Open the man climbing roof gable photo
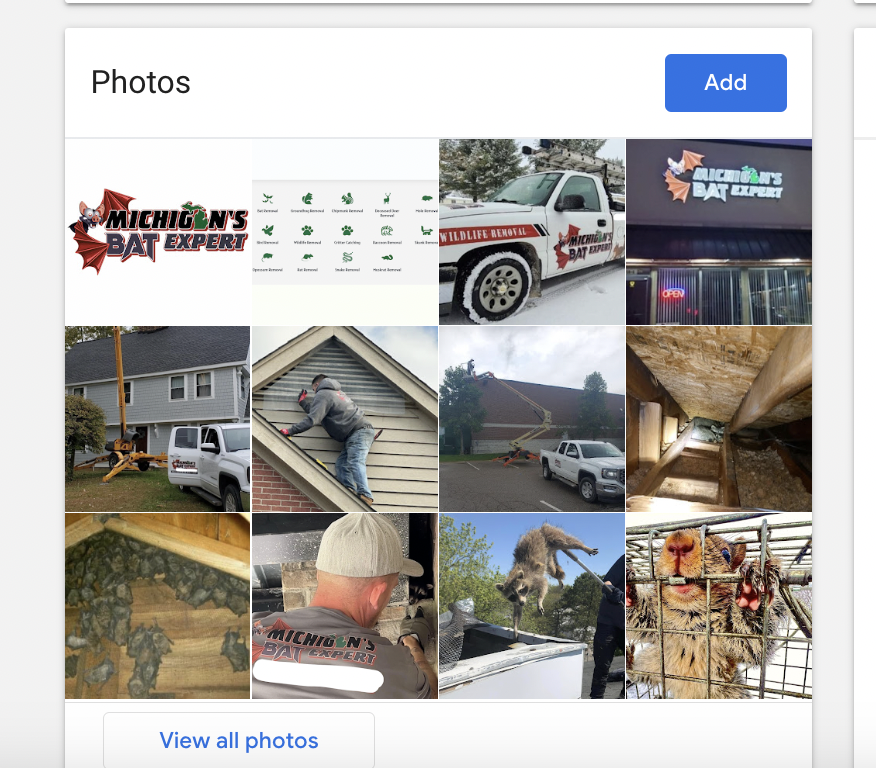The image size is (876, 768). click(344, 418)
